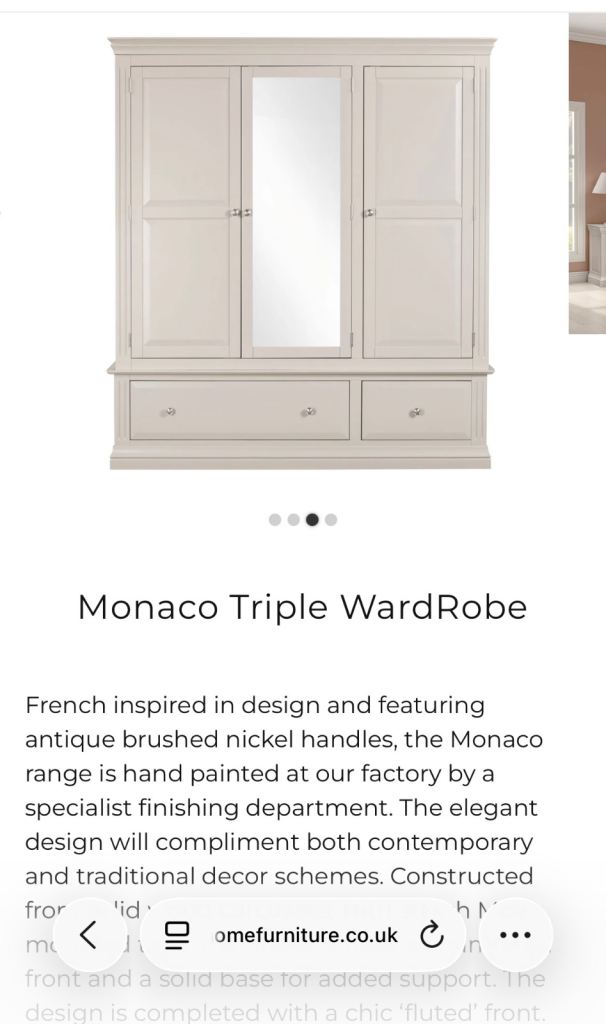This screenshot has height=1024, width=606.
Task: Open the browser's three-dot menu
Action: (514, 936)
